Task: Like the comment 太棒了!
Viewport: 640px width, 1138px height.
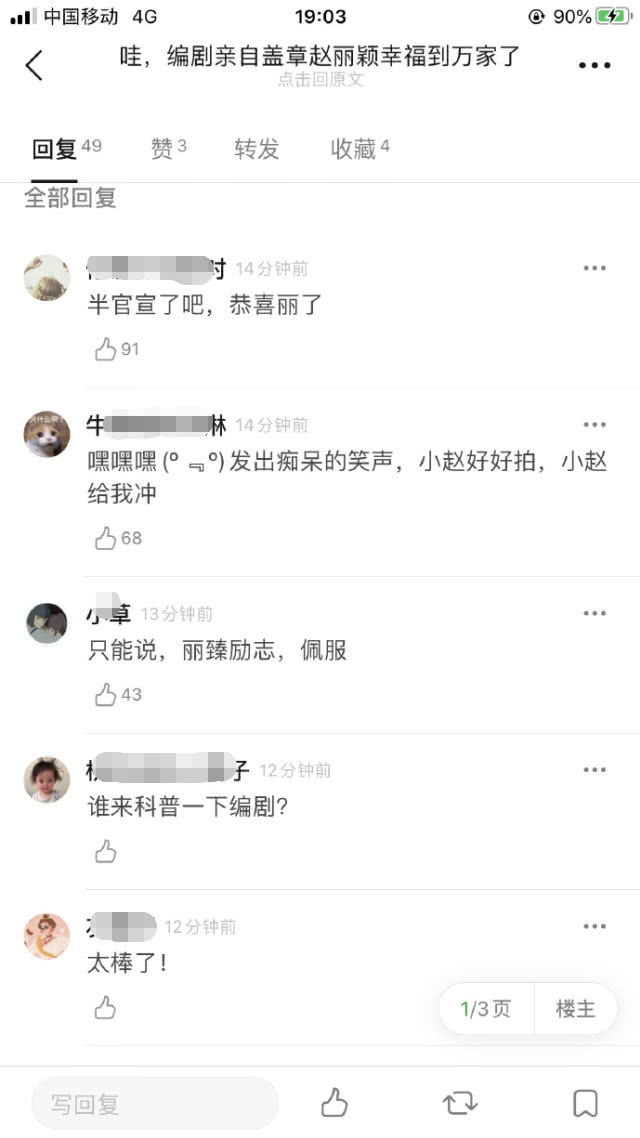Action: click(106, 1008)
